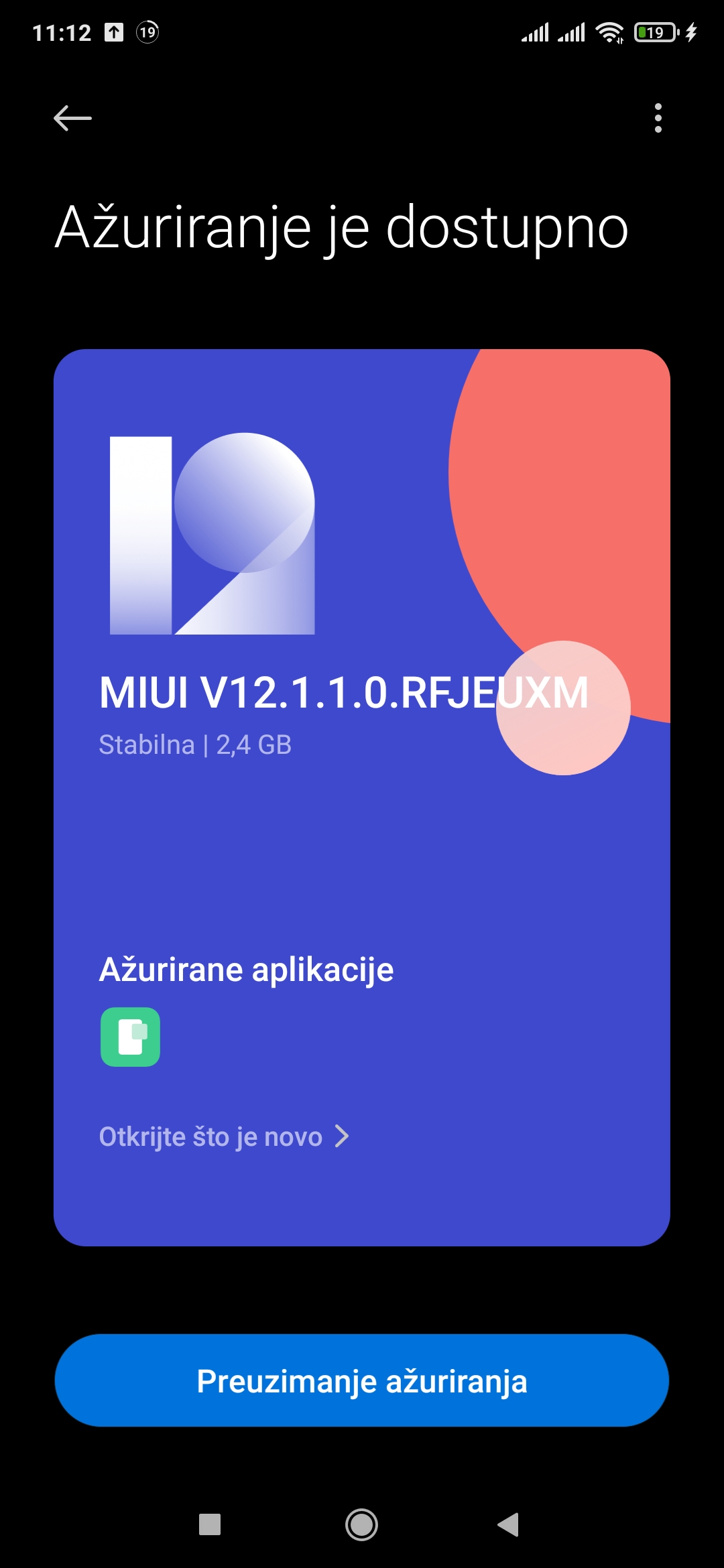
Task: Tap the green updated app icon
Action: click(130, 1037)
